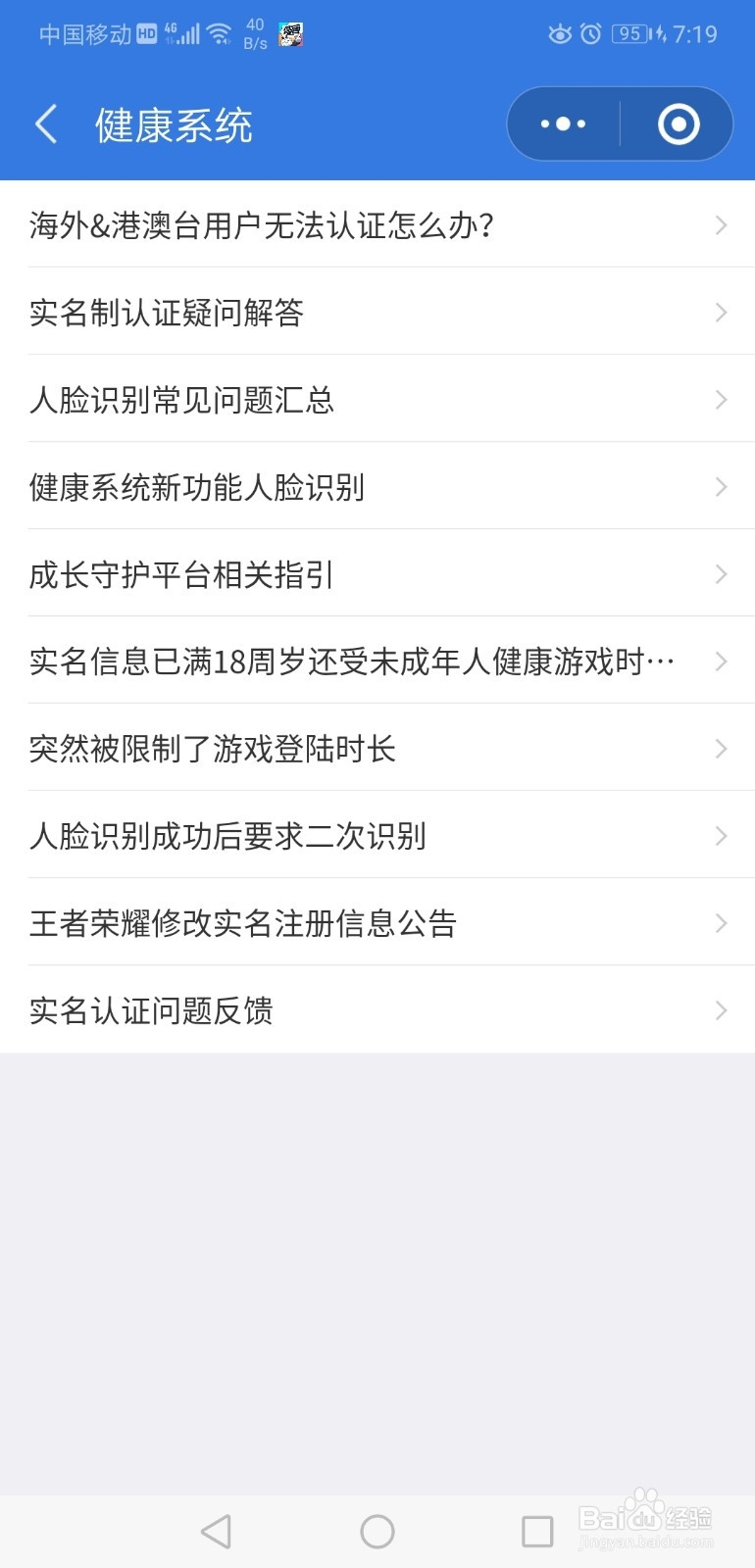Tap the eye-comfort icon in status bar
This screenshot has height=1568, width=755.
point(557,32)
